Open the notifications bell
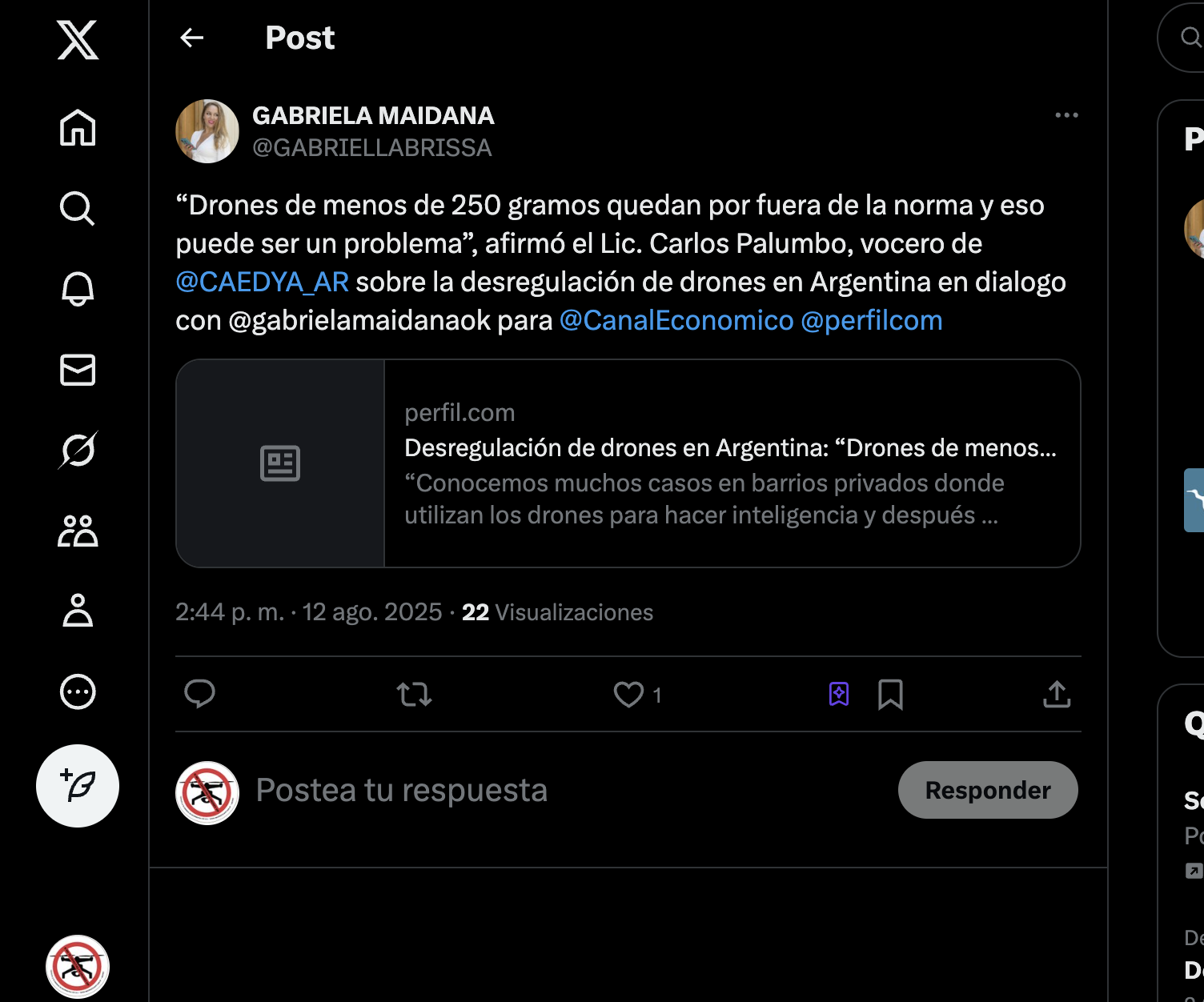Image resolution: width=1204 pixels, height=1002 pixels. click(78, 289)
